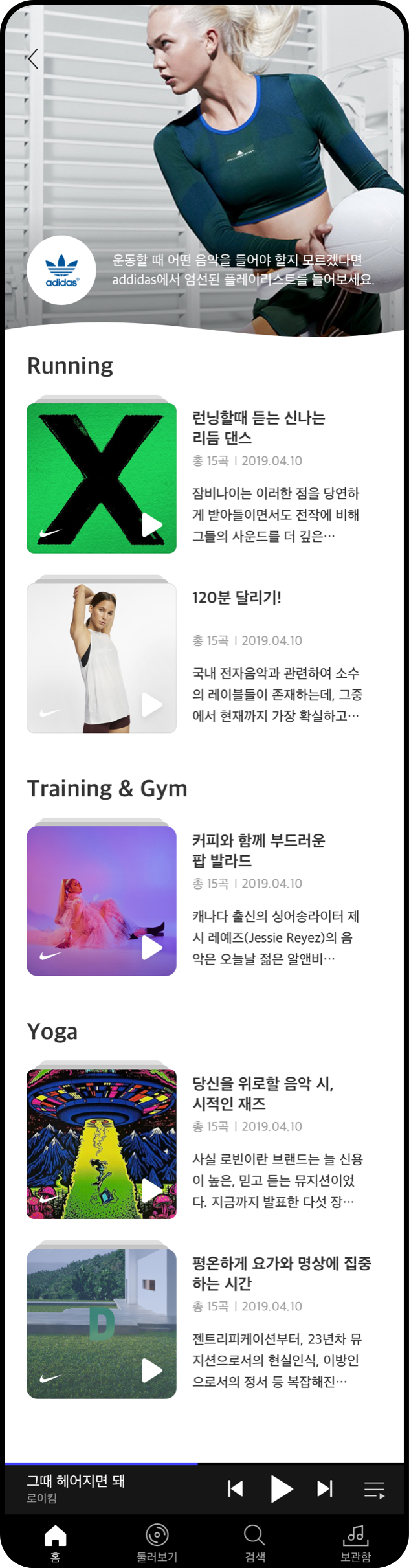Viewport: 409px width, 1568px height.
Task: Open the 런닝할때 듣는 신나는 리듬 댄스 playlist
Action: click(258, 427)
